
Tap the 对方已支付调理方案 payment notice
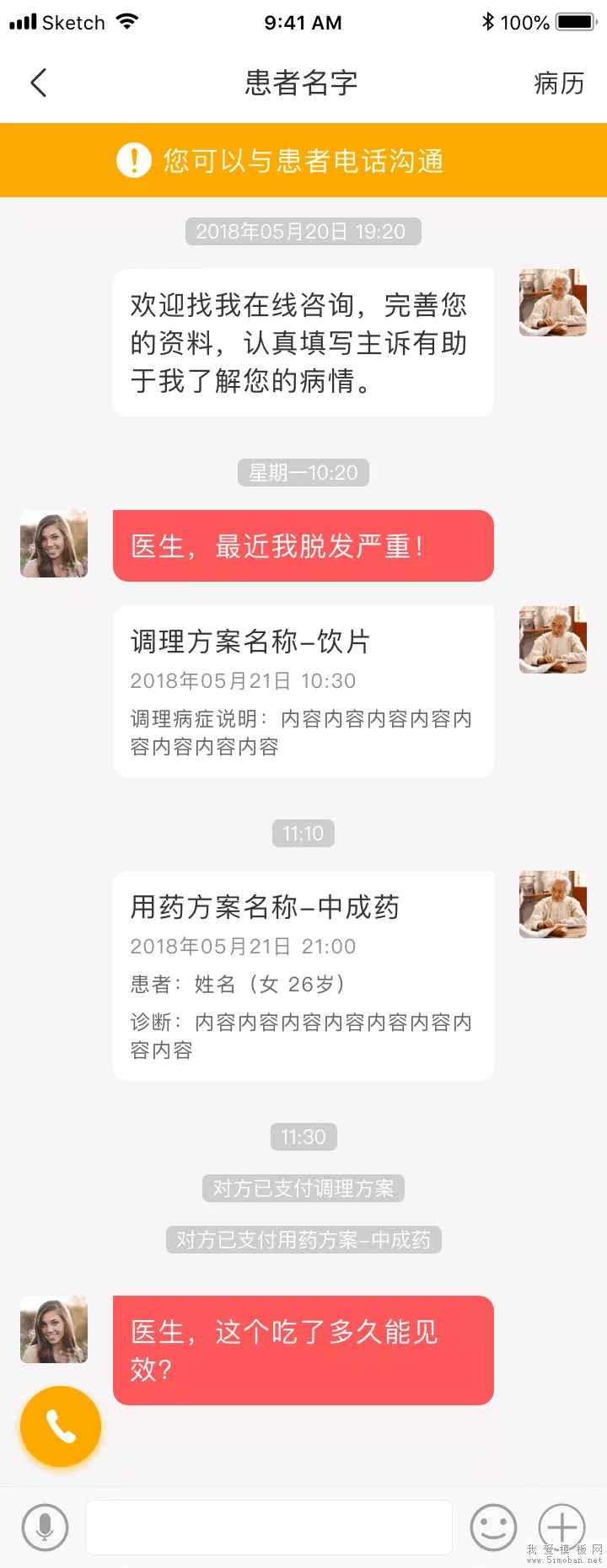303,1188
